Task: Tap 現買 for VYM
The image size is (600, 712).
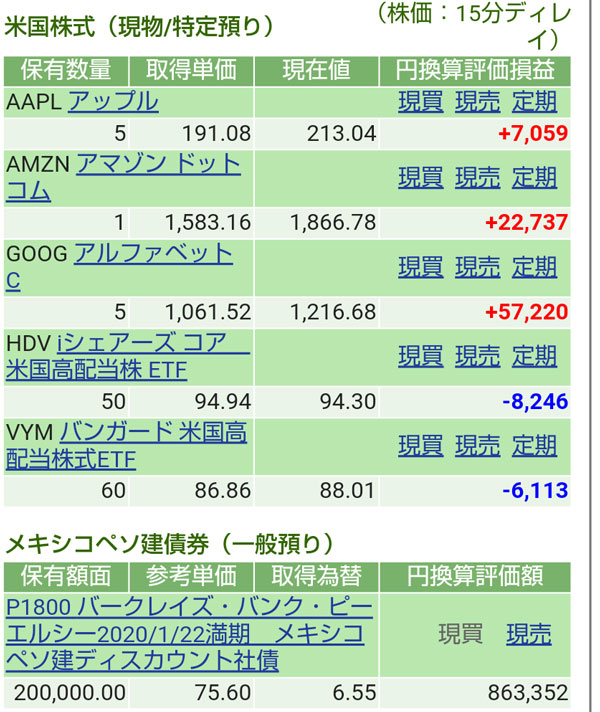Action: (x=421, y=445)
